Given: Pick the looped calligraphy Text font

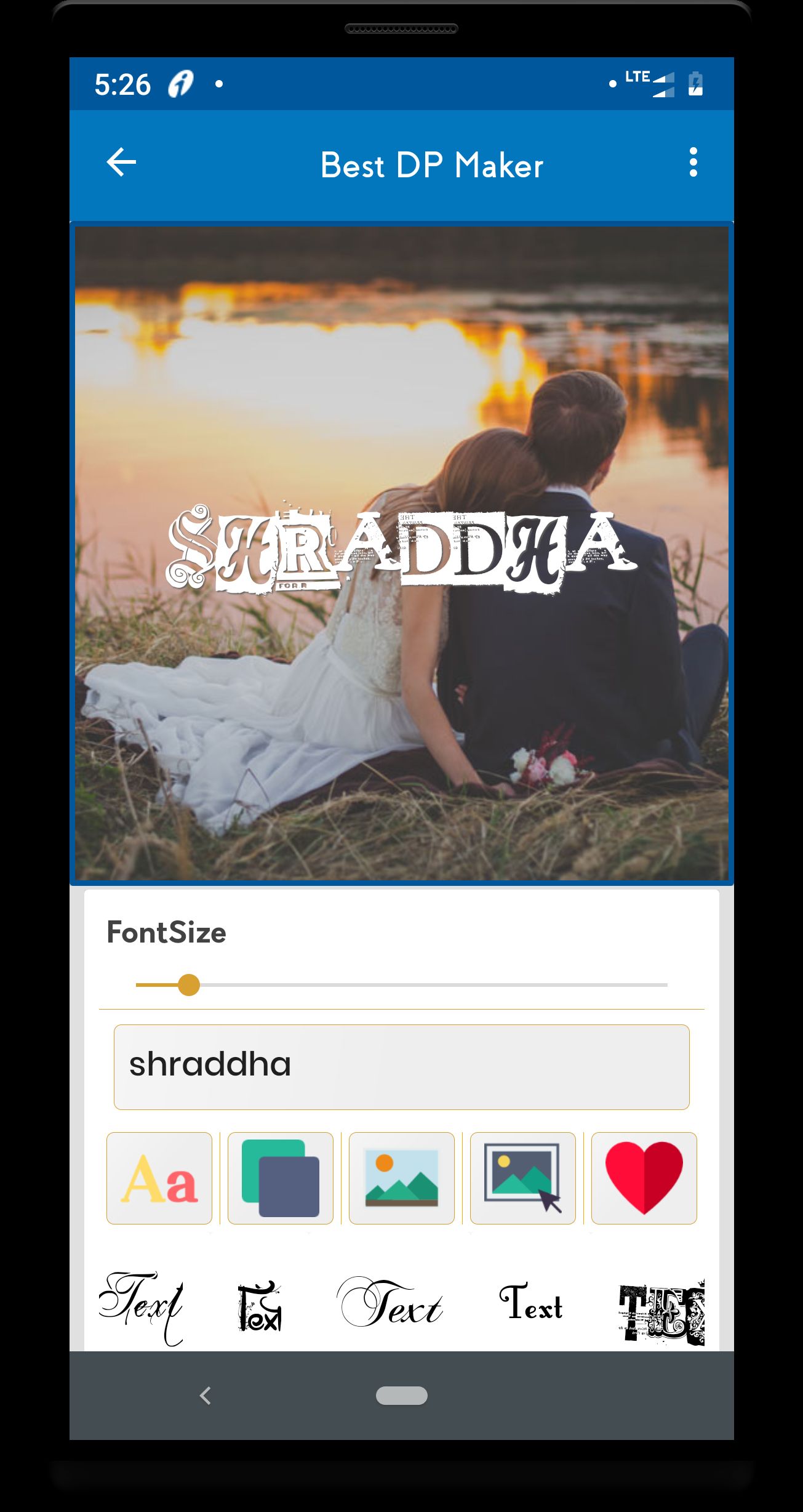Looking at the screenshot, I should tap(390, 1304).
